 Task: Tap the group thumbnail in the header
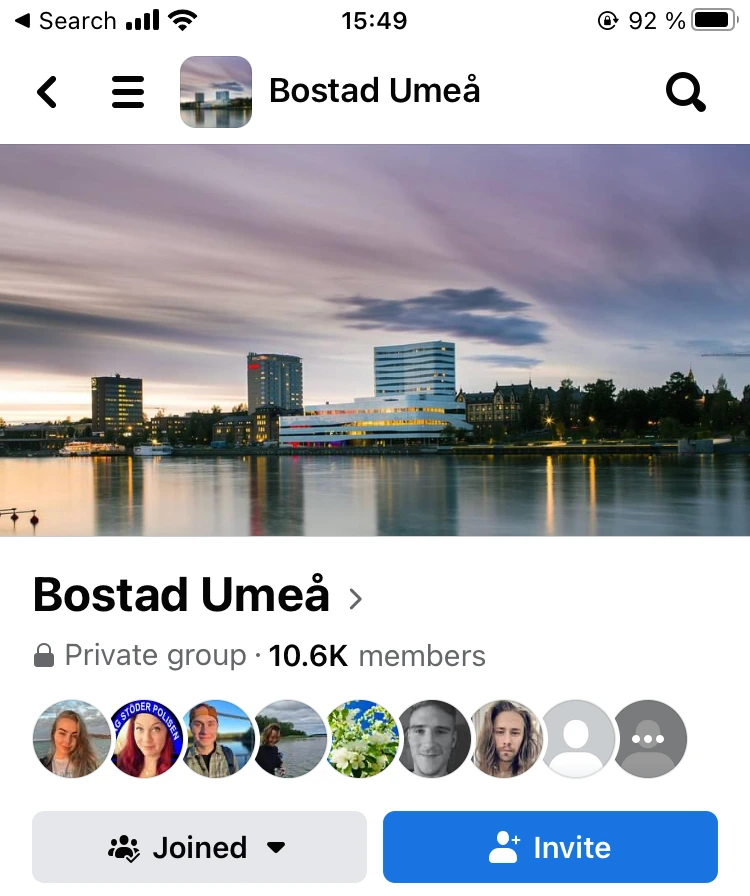click(216, 92)
